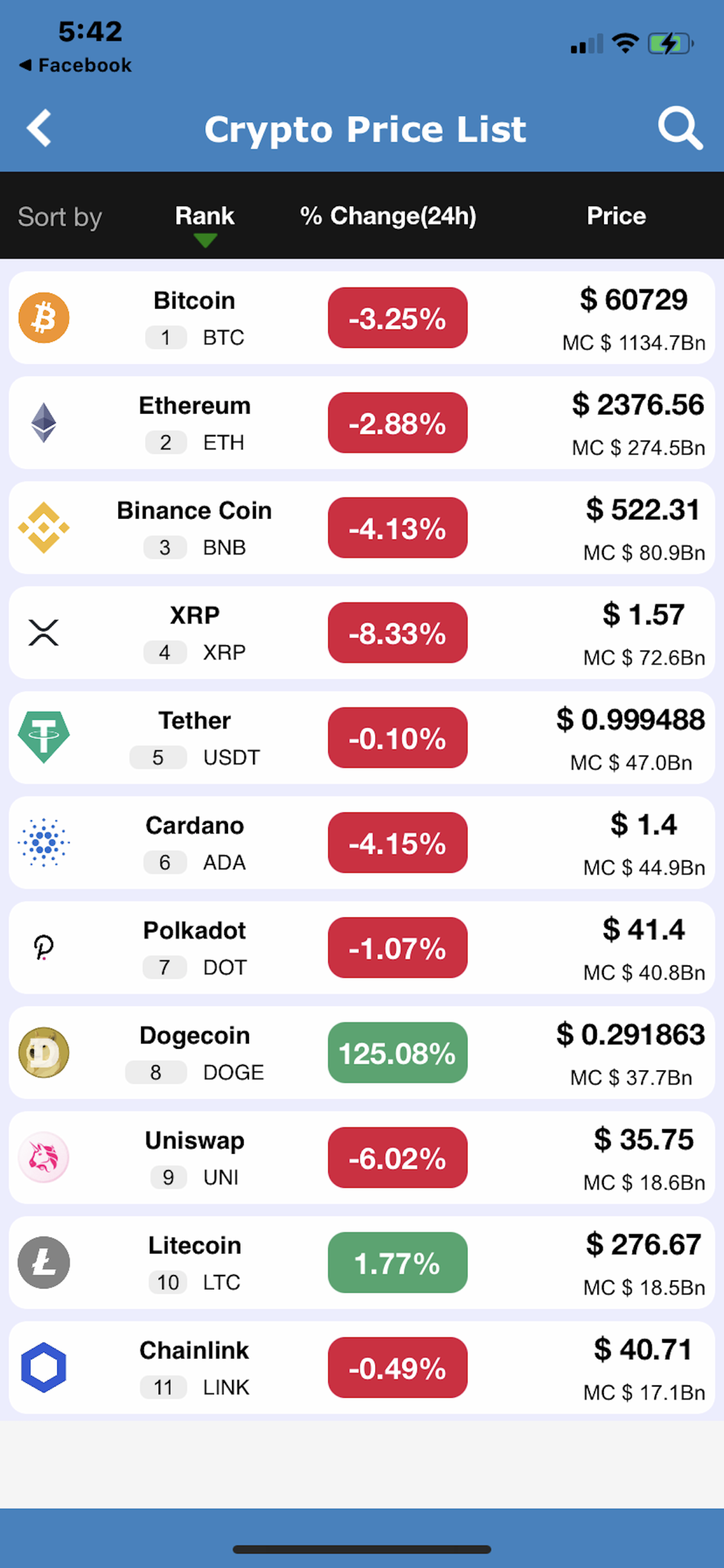View Litecoin details
The height and width of the screenshot is (1568, 724).
click(361, 1263)
